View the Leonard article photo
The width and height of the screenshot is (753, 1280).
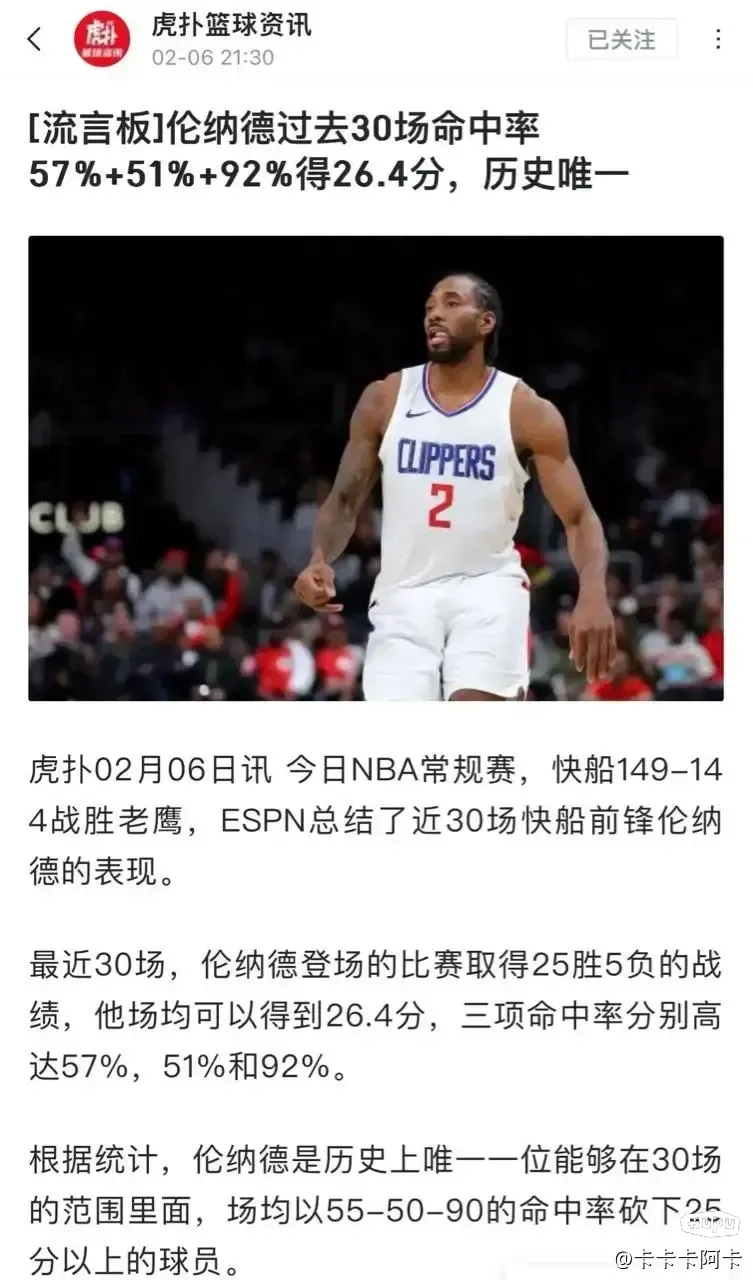pyautogui.click(x=376, y=468)
